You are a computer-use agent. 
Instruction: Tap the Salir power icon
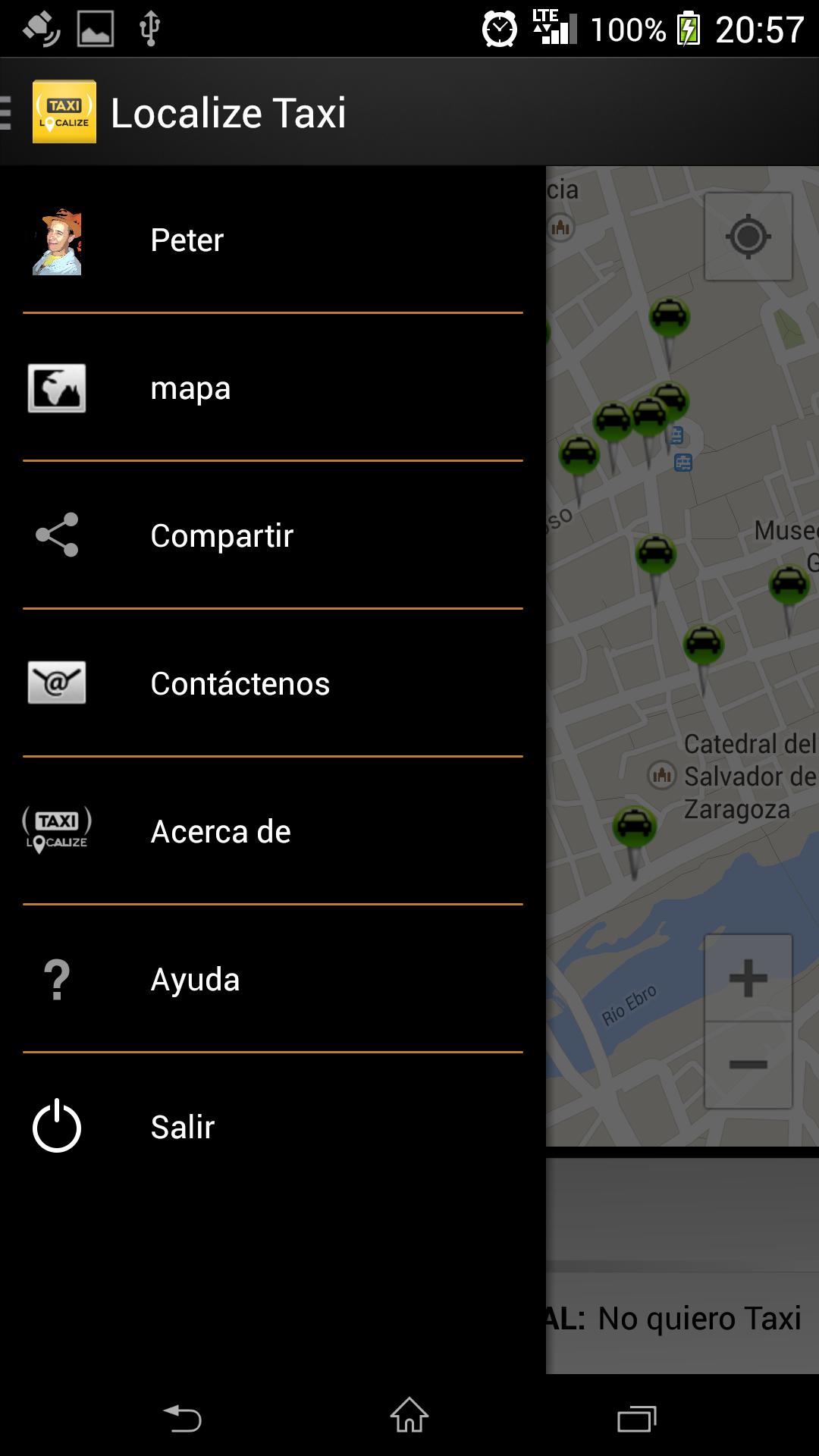[x=58, y=1126]
